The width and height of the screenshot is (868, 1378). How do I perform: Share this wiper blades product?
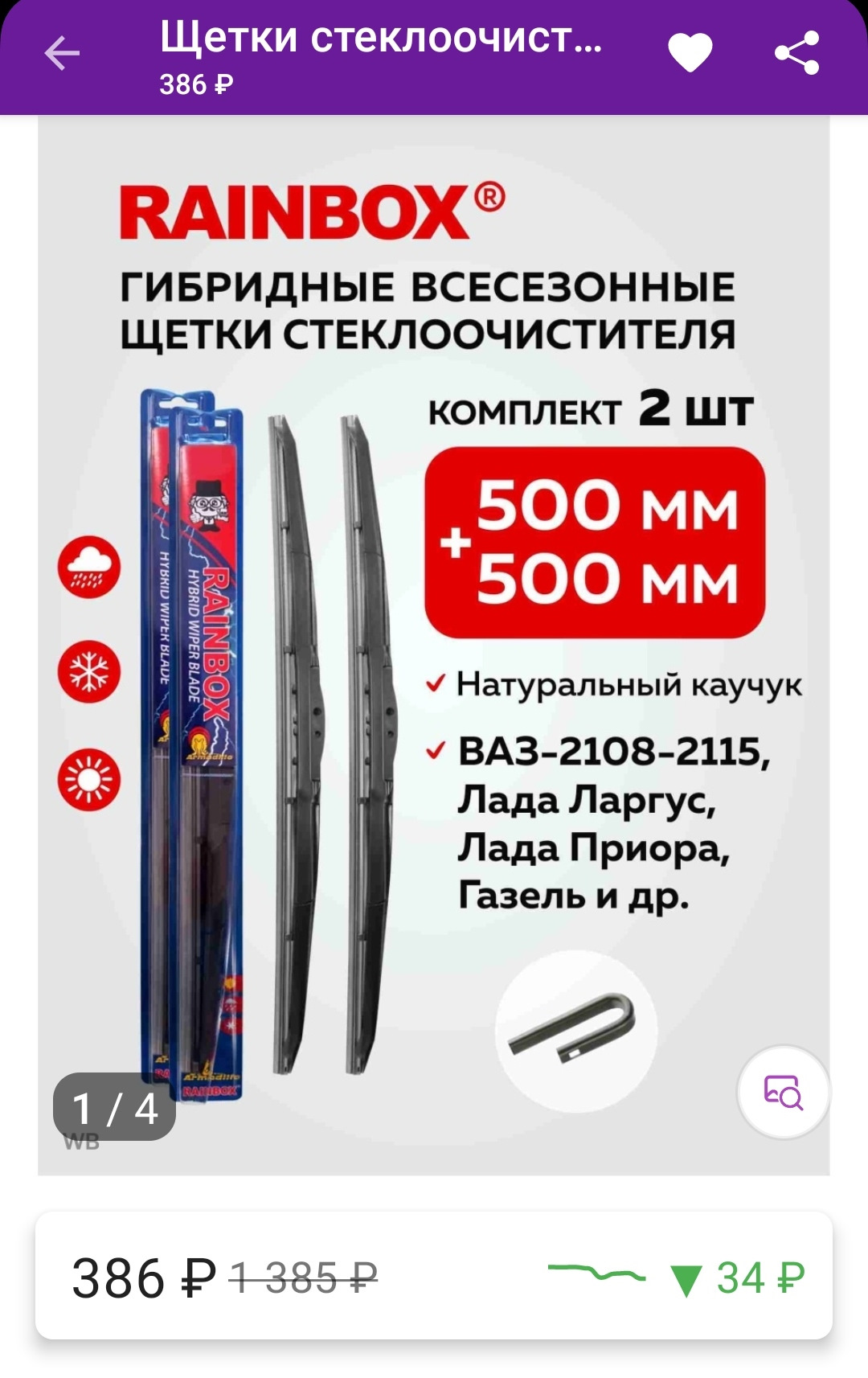[796, 54]
